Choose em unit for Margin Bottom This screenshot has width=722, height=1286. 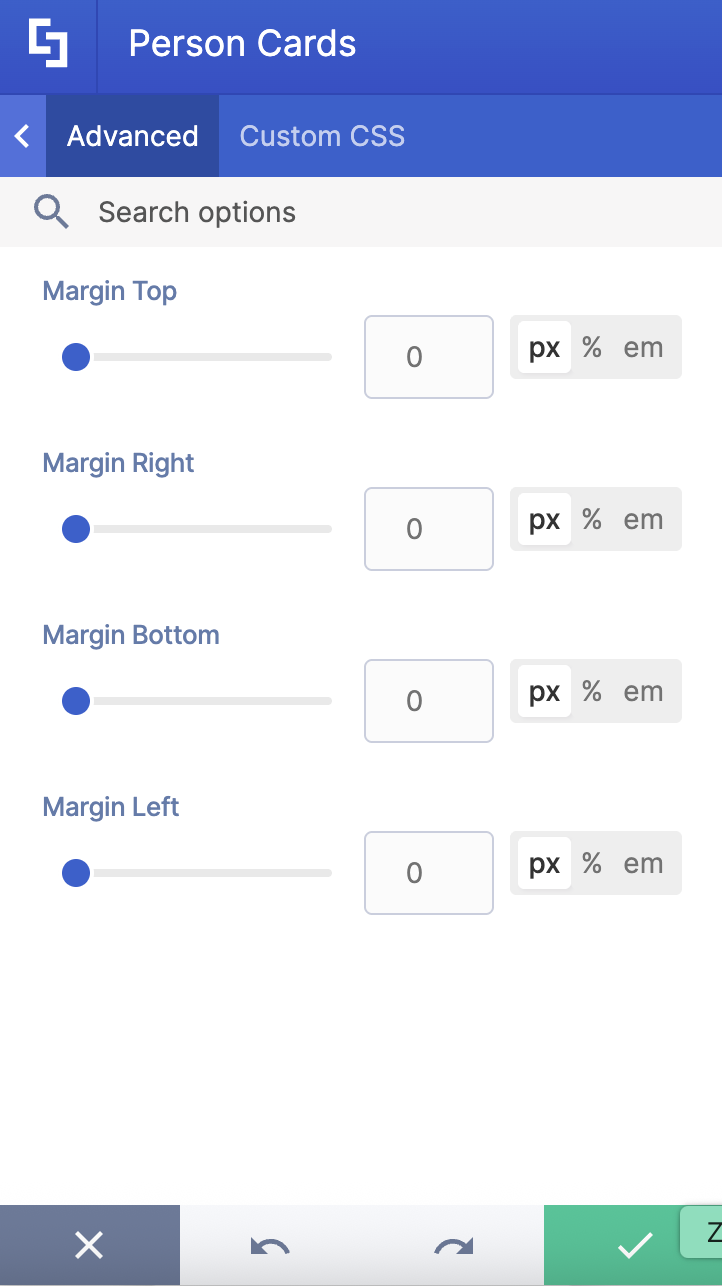643,691
